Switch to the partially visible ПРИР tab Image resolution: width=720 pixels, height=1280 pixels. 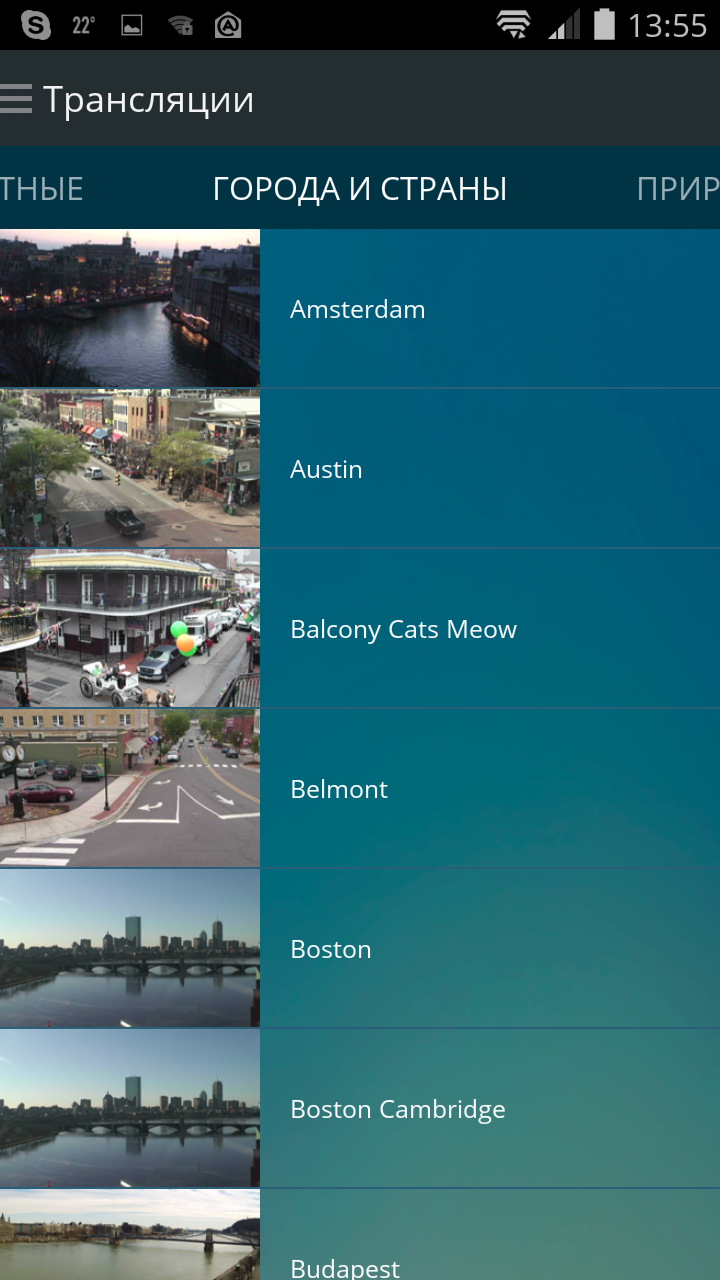pos(677,189)
